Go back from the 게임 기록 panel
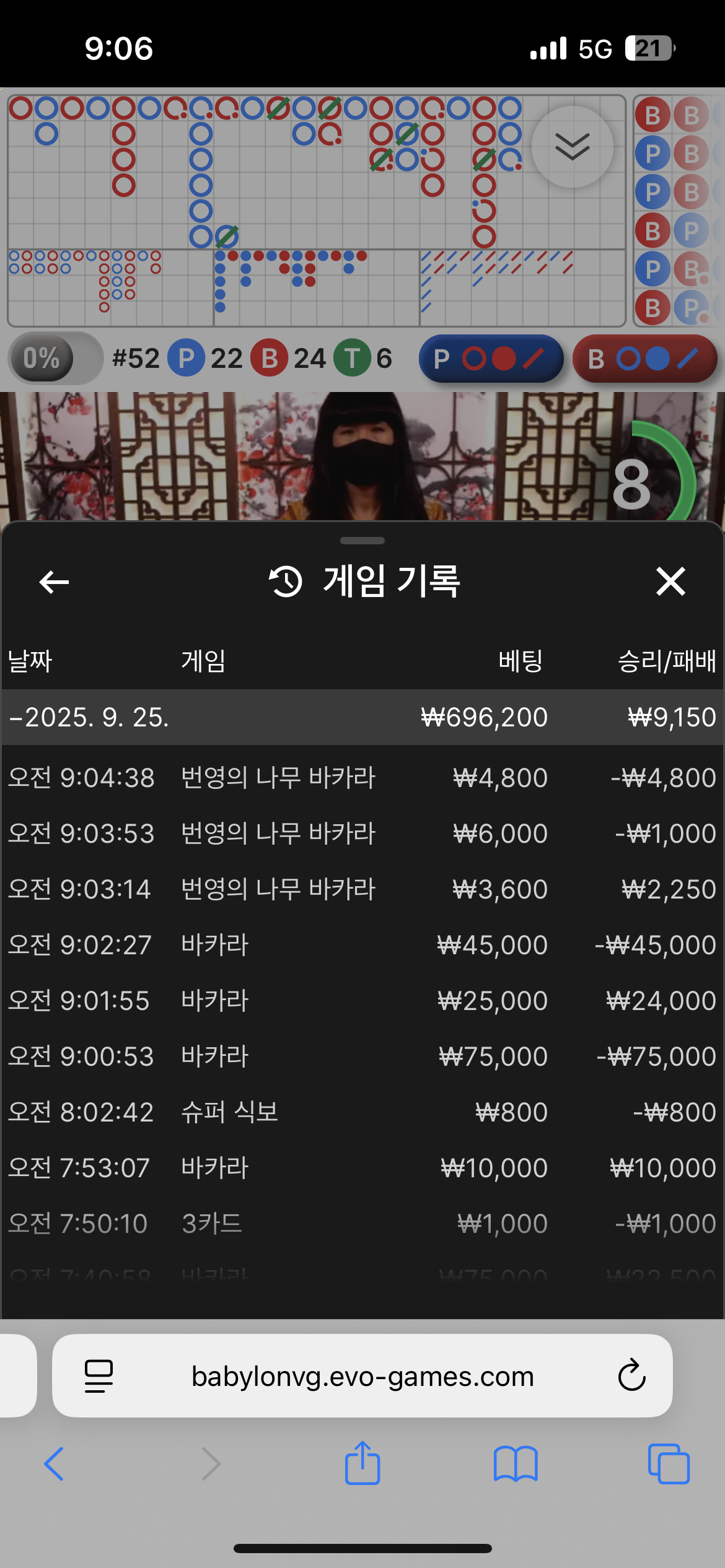This screenshot has width=725, height=1568. tap(54, 582)
